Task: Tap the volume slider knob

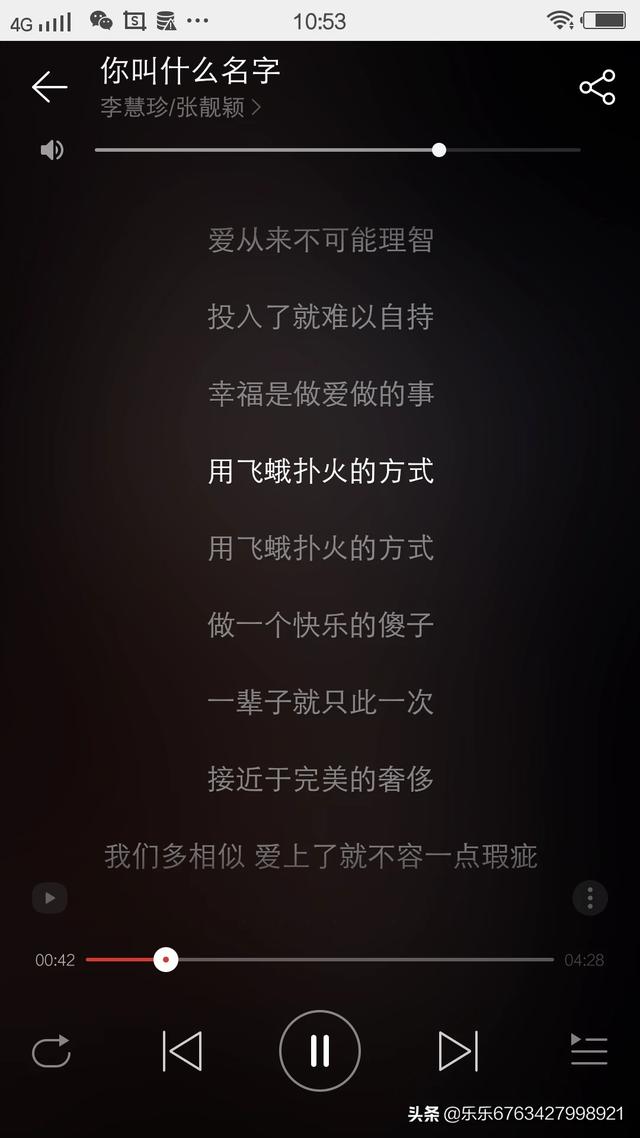Action: [x=439, y=150]
